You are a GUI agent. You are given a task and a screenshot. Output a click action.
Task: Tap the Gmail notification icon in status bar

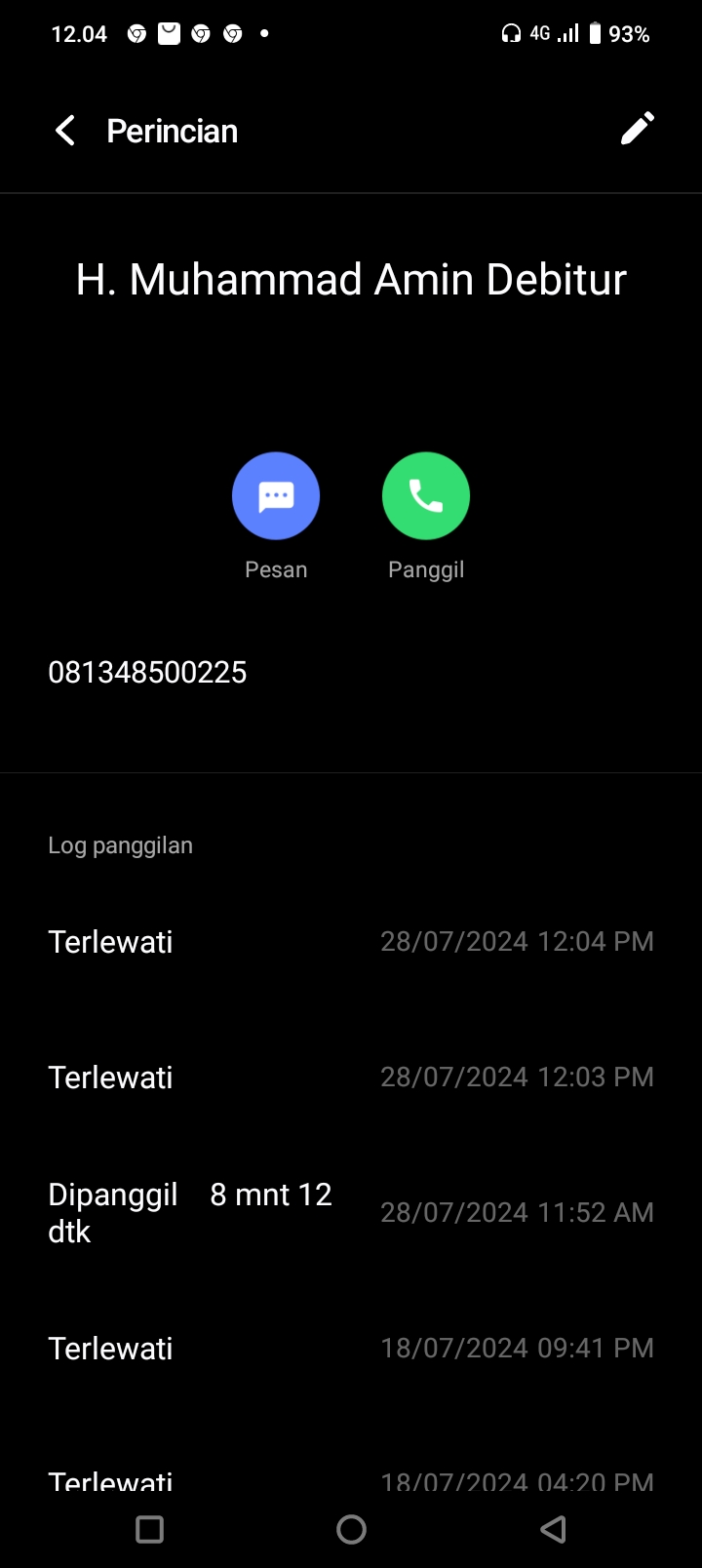[168, 32]
